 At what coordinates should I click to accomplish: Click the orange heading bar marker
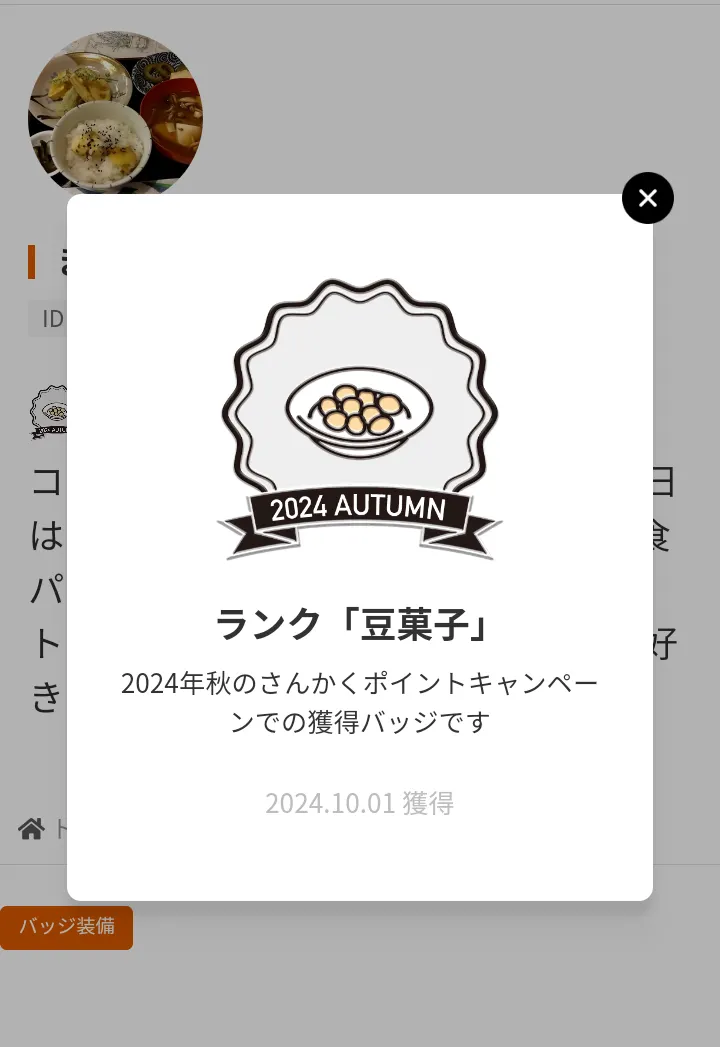(30, 262)
